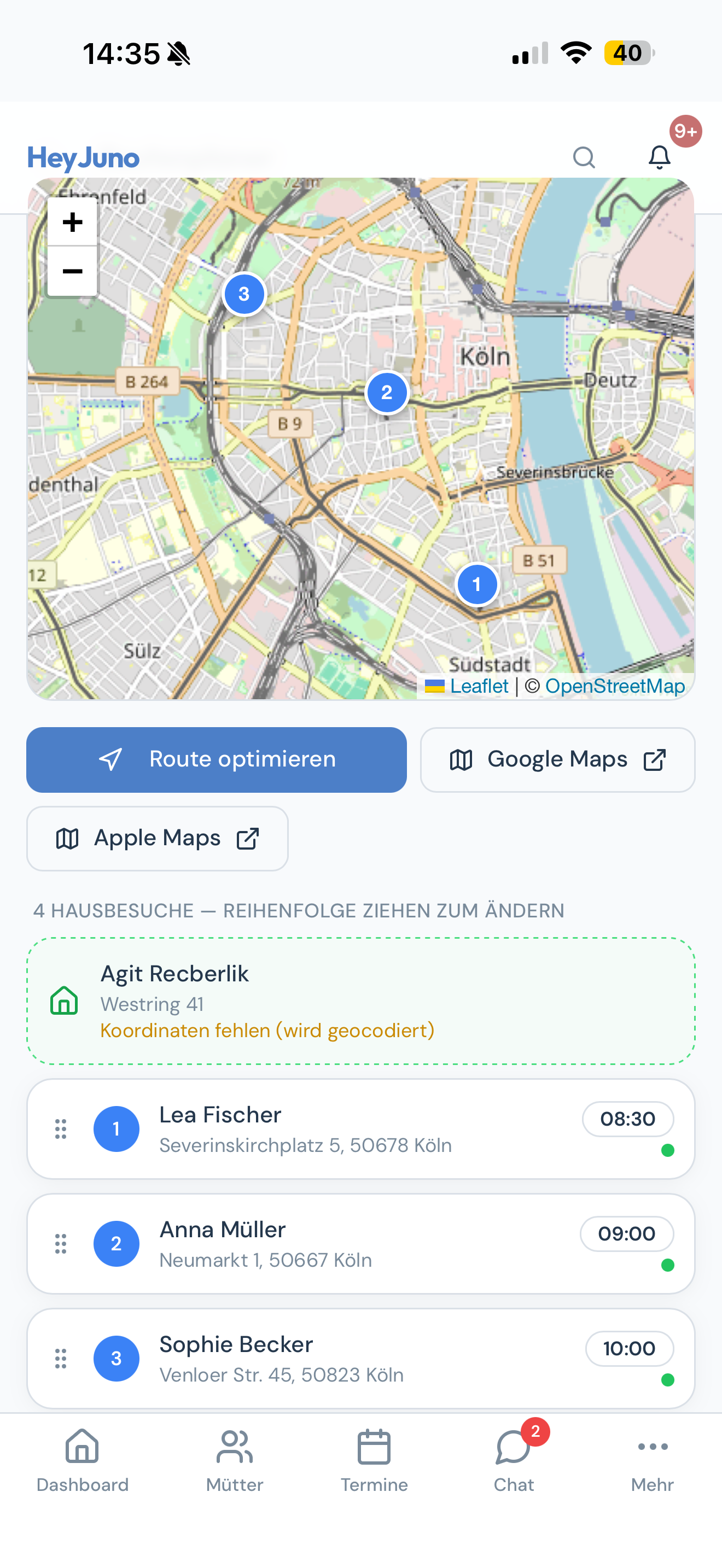Open the search
The height and width of the screenshot is (1568, 722).
click(584, 157)
